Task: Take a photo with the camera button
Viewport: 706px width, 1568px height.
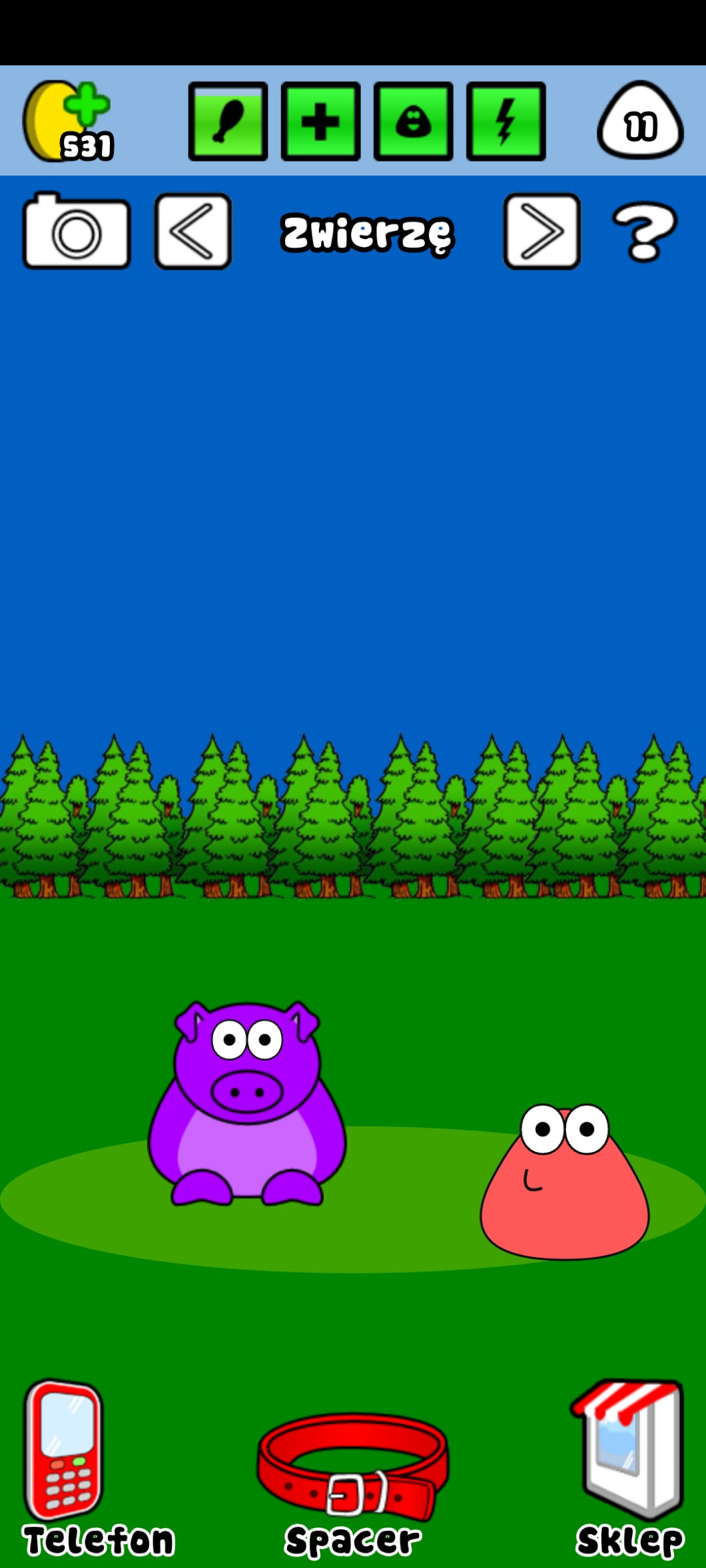Action: click(x=77, y=231)
